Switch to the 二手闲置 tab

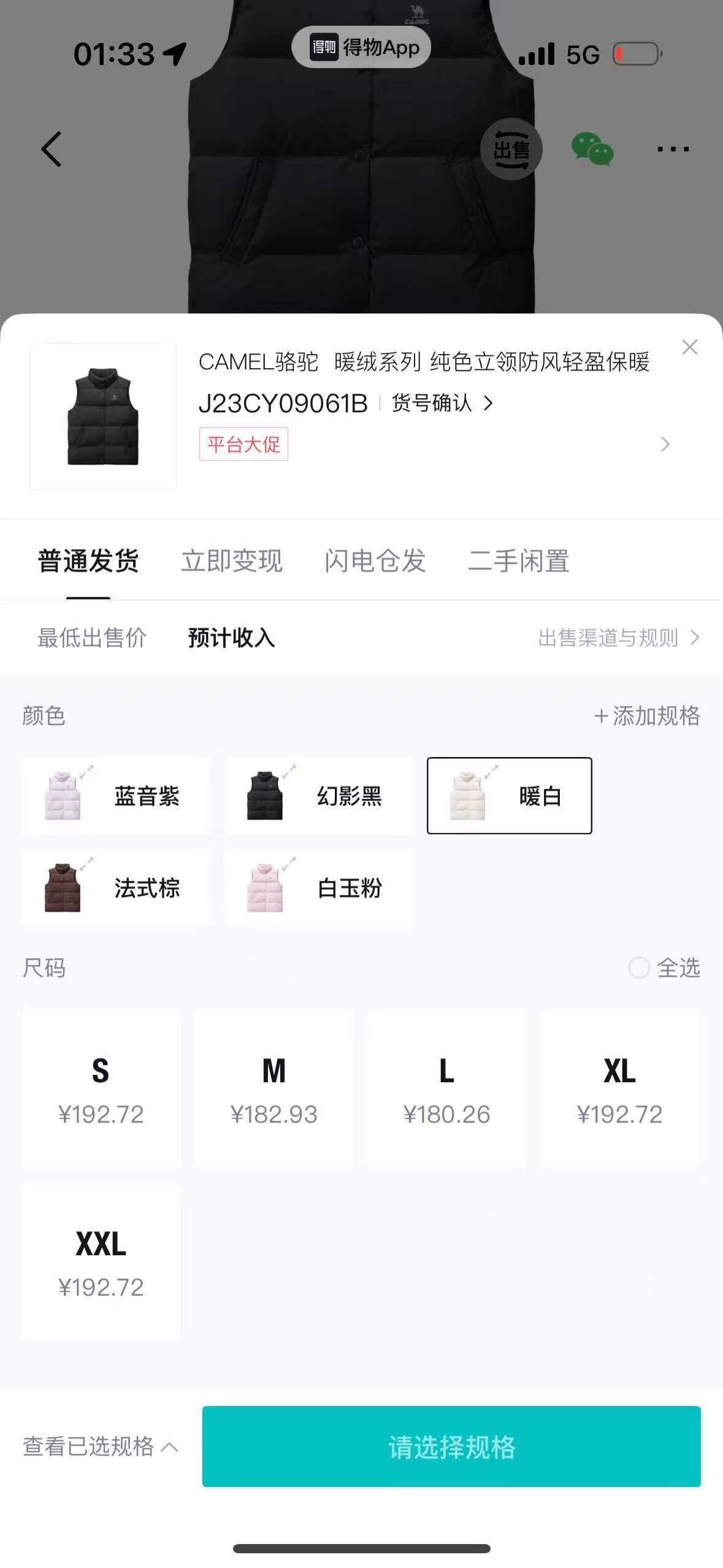519,561
